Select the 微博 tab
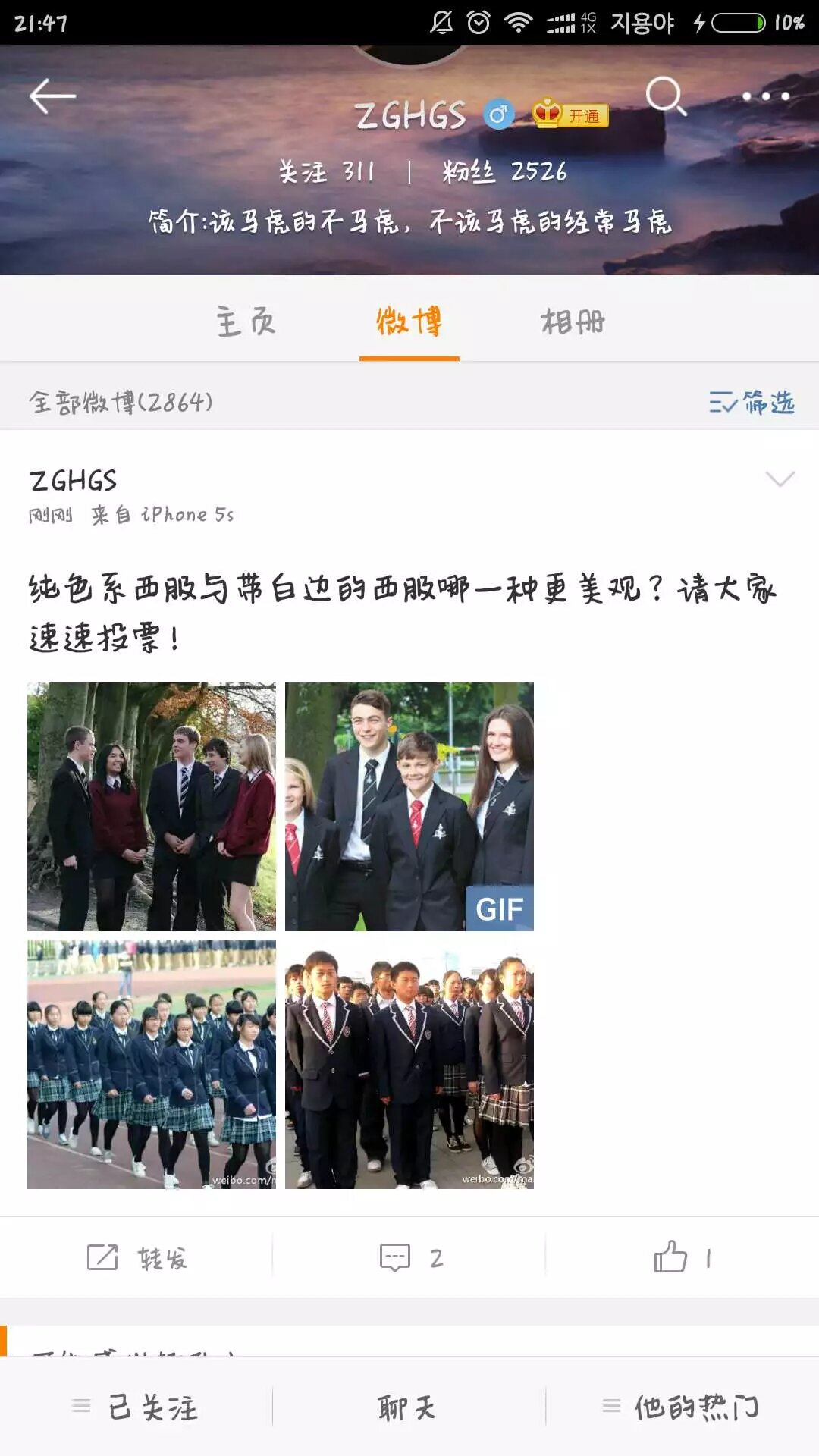This screenshot has height=1456, width=819. [409, 322]
